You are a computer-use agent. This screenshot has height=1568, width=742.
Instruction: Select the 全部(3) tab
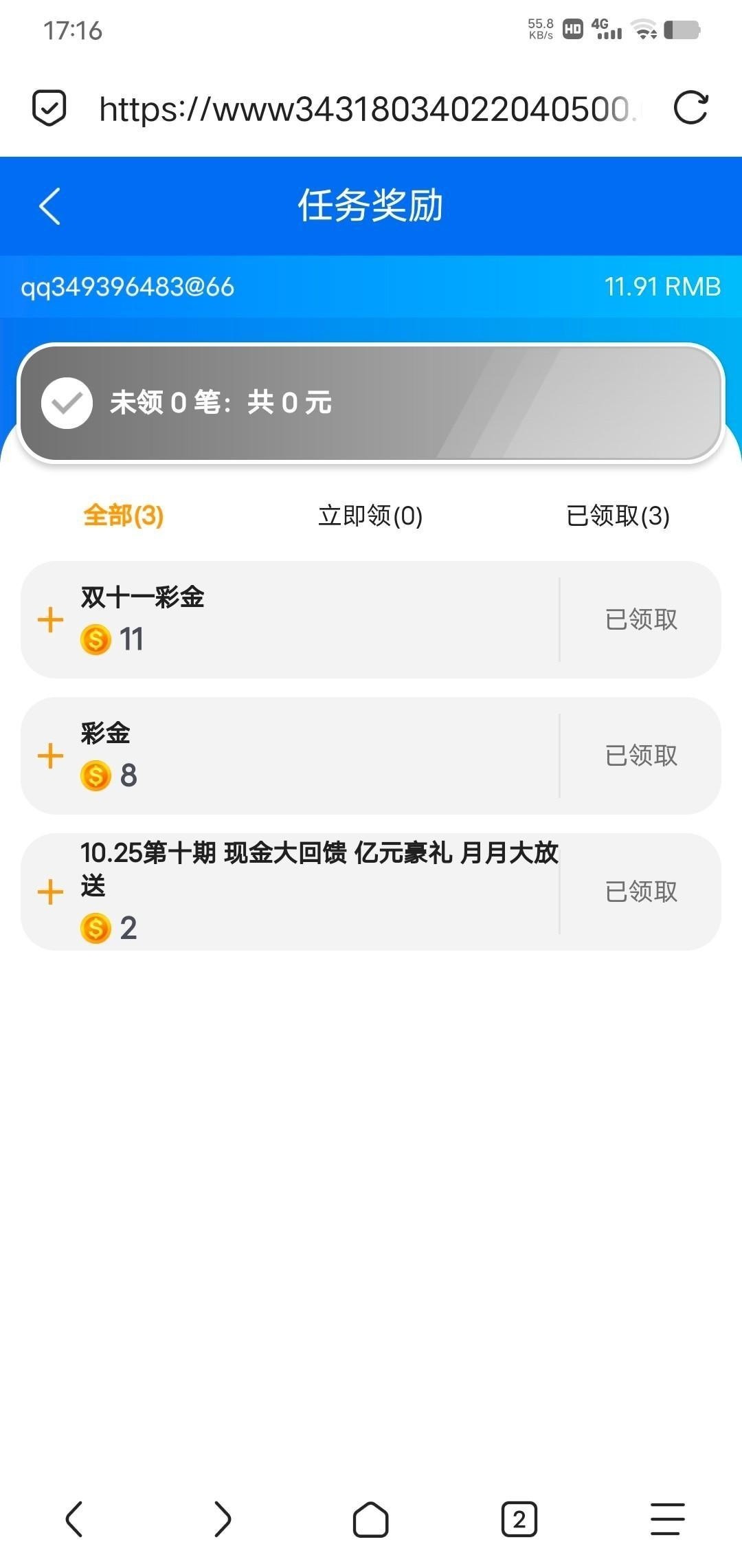tap(124, 516)
